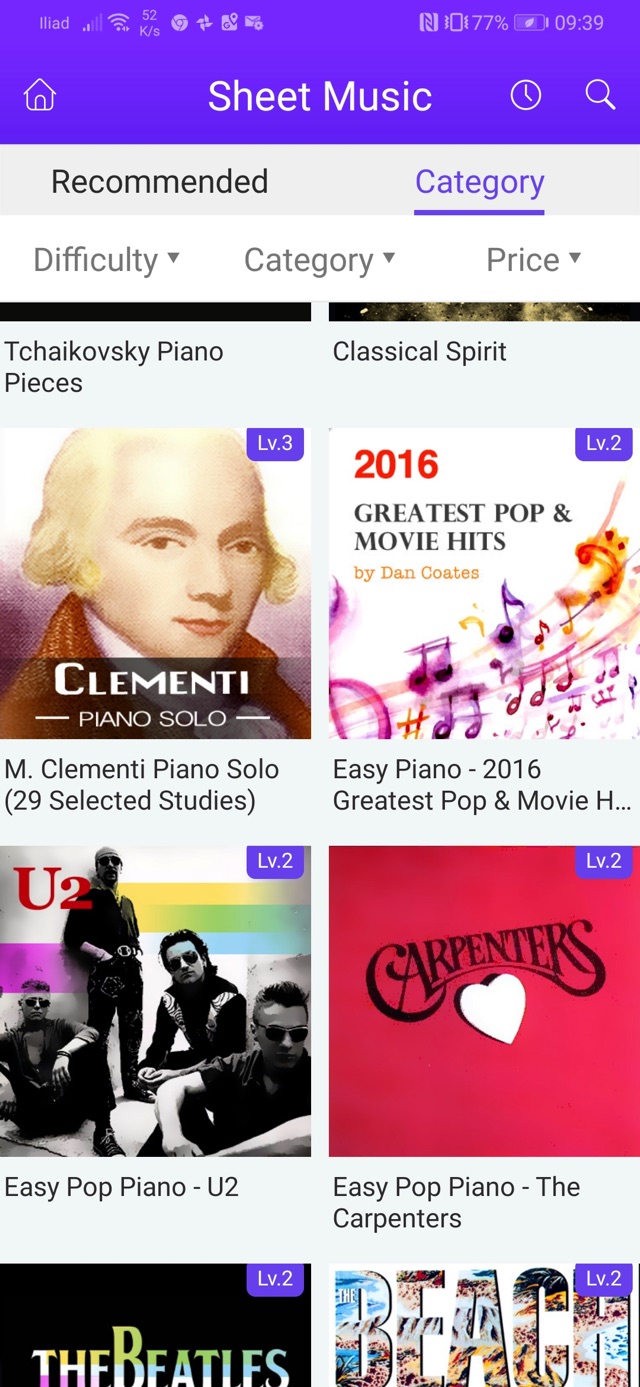Expand the Category filter dropdown

pyautogui.click(x=319, y=260)
